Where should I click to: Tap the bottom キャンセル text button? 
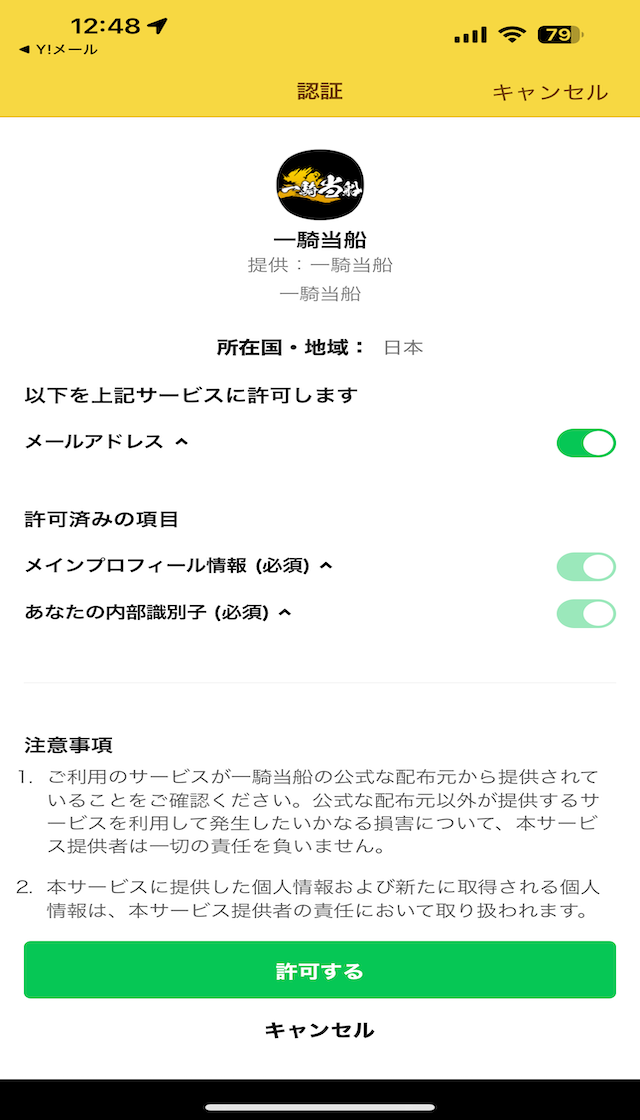pos(319,1030)
